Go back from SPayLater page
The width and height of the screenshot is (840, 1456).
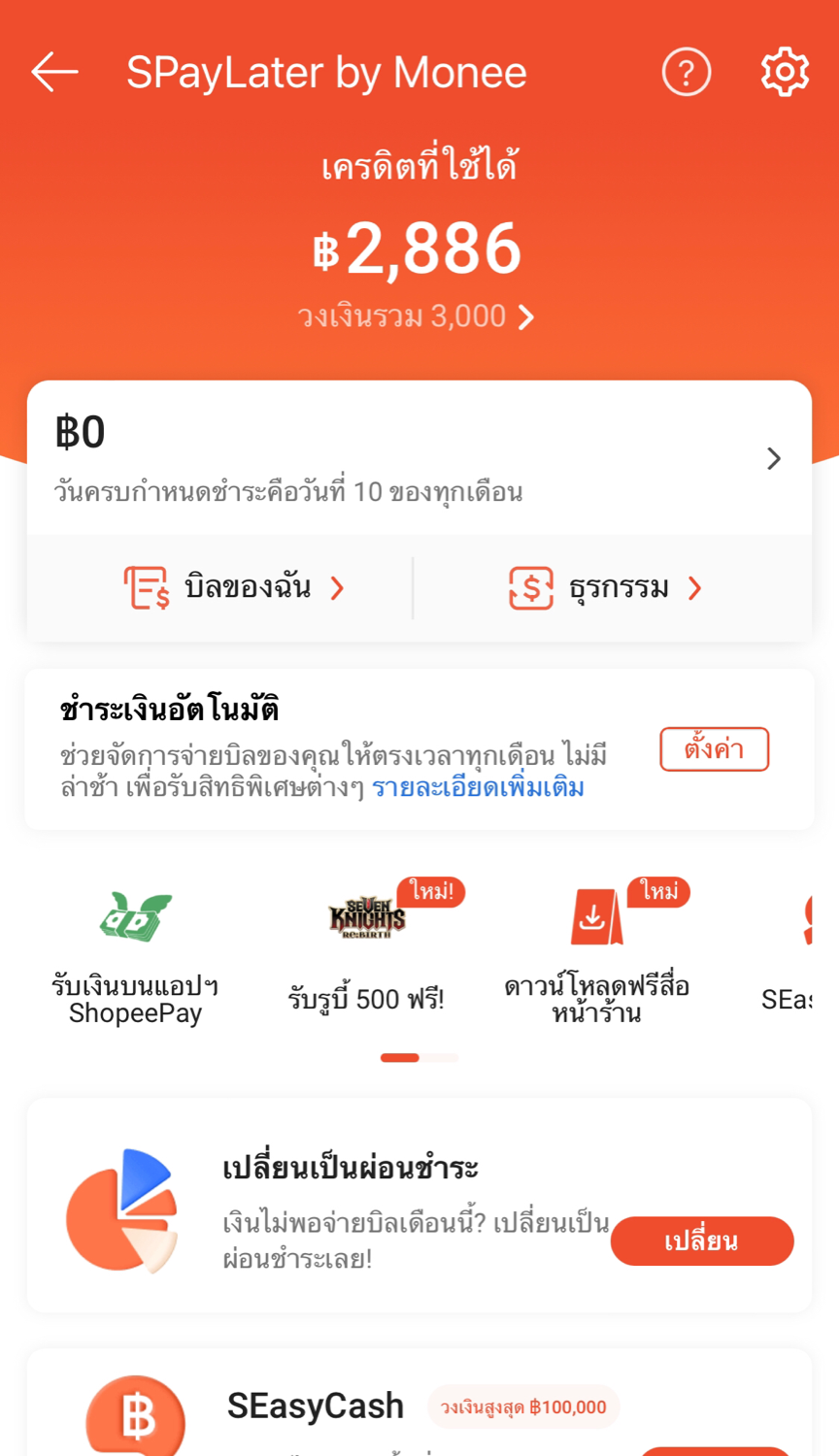(x=54, y=73)
